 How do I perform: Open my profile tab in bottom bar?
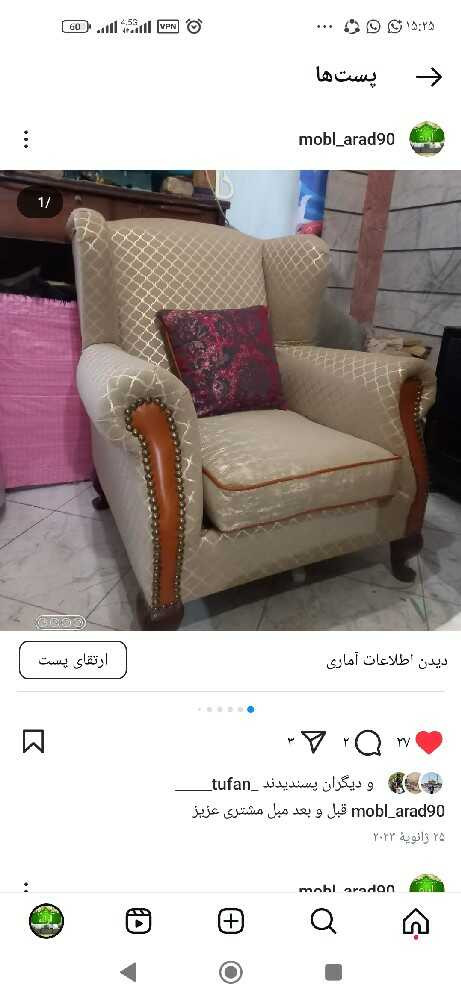click(47, 921)
